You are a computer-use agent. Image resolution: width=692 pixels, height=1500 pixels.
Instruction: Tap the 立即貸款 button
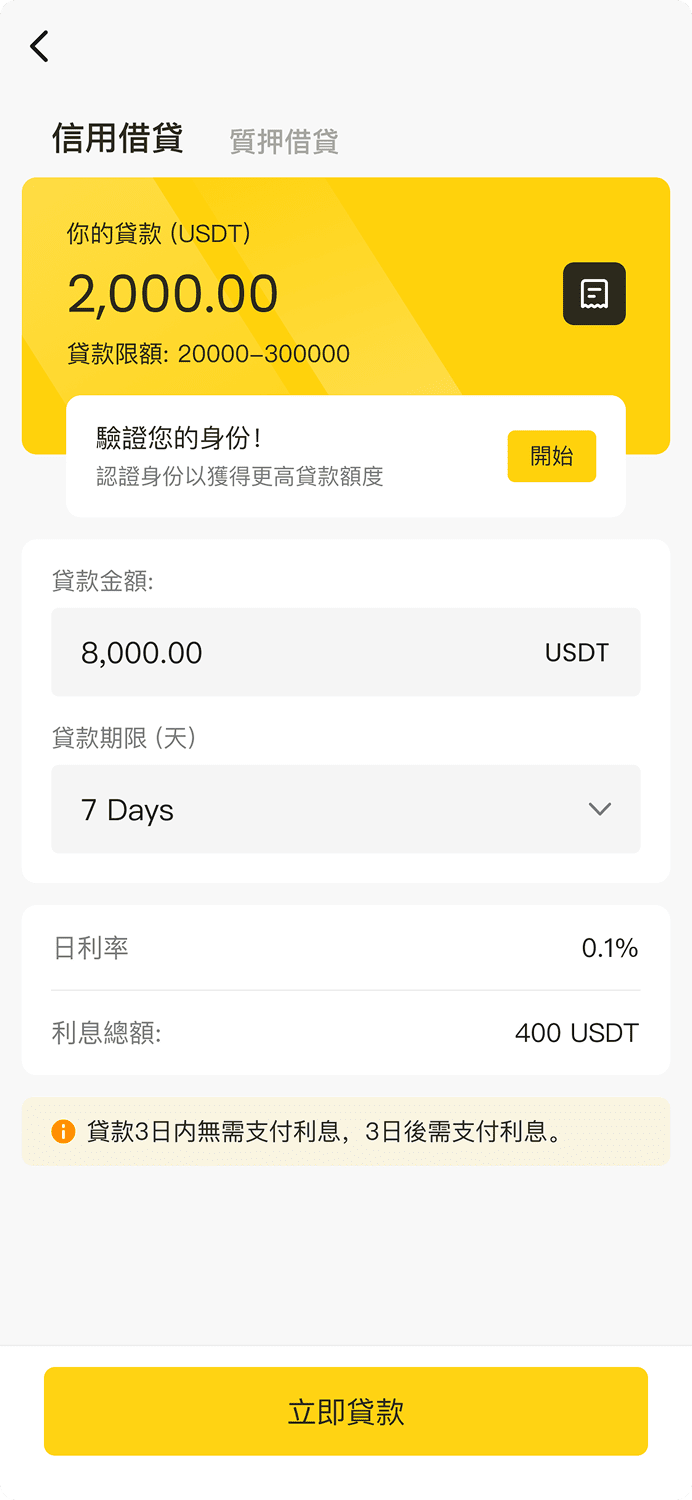[346, 1411]
